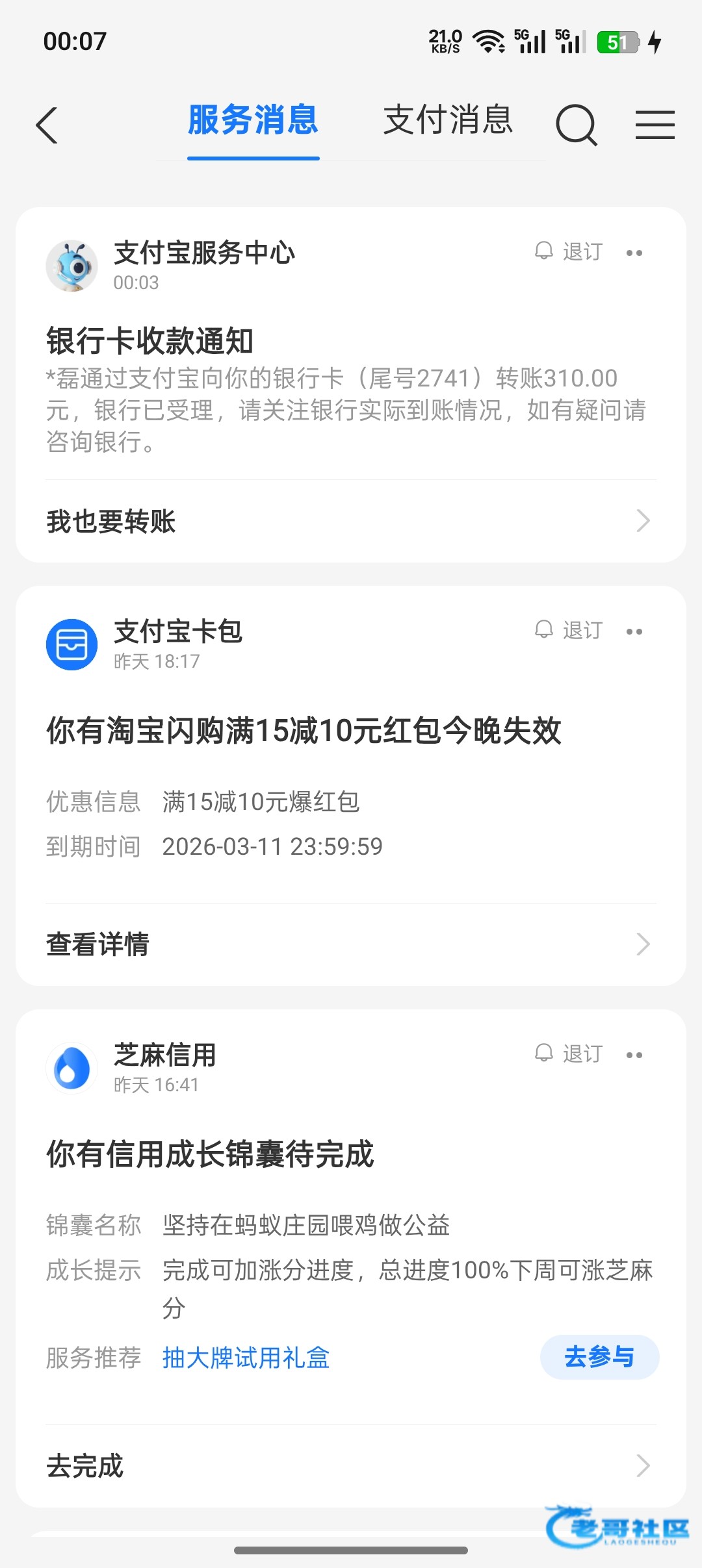This screenshot has height=1568, width=702.
Task: Open the search icon in the header
Action: pos(577,125)
